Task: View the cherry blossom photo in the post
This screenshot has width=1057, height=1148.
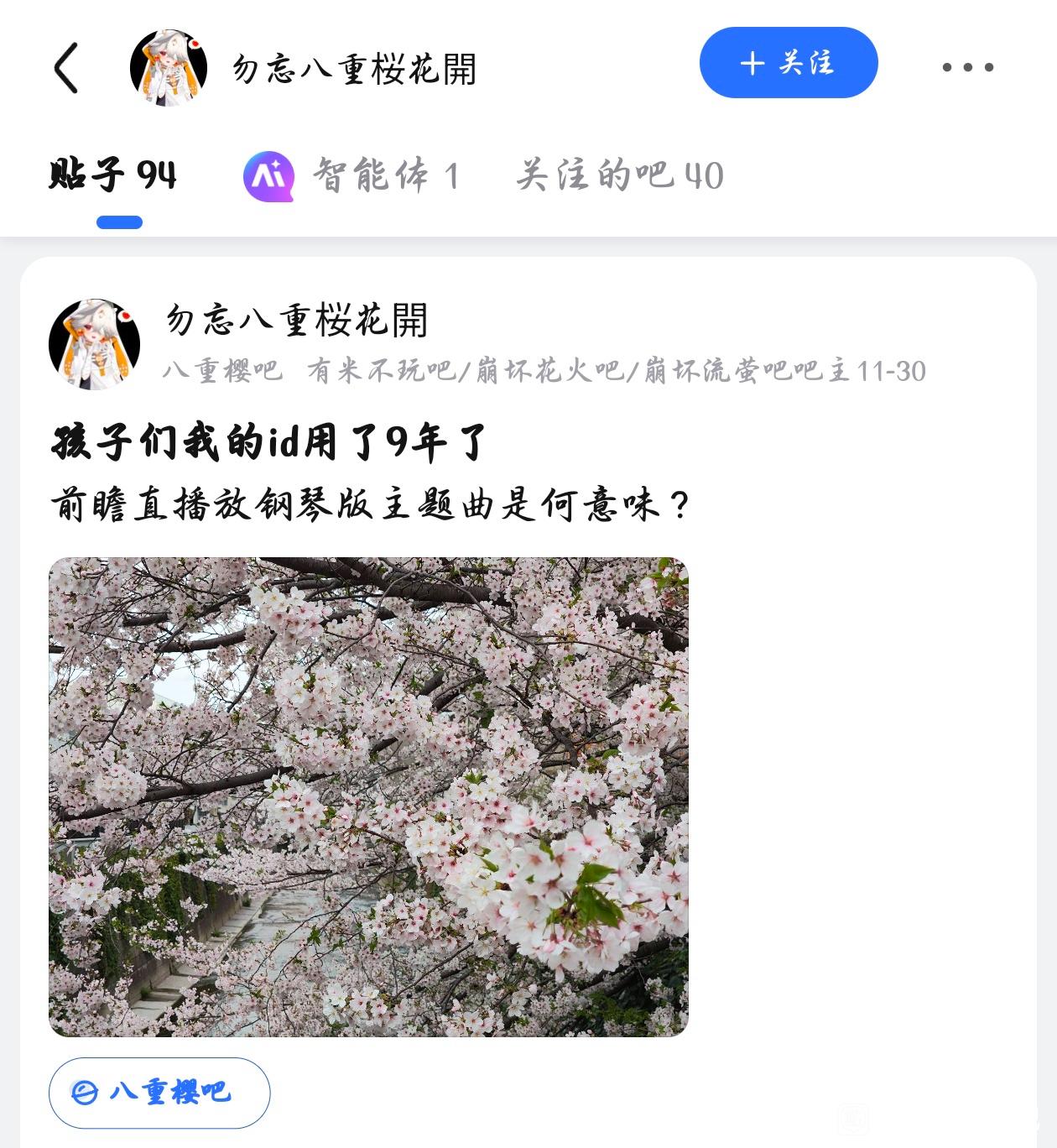Action: (368, 796)
